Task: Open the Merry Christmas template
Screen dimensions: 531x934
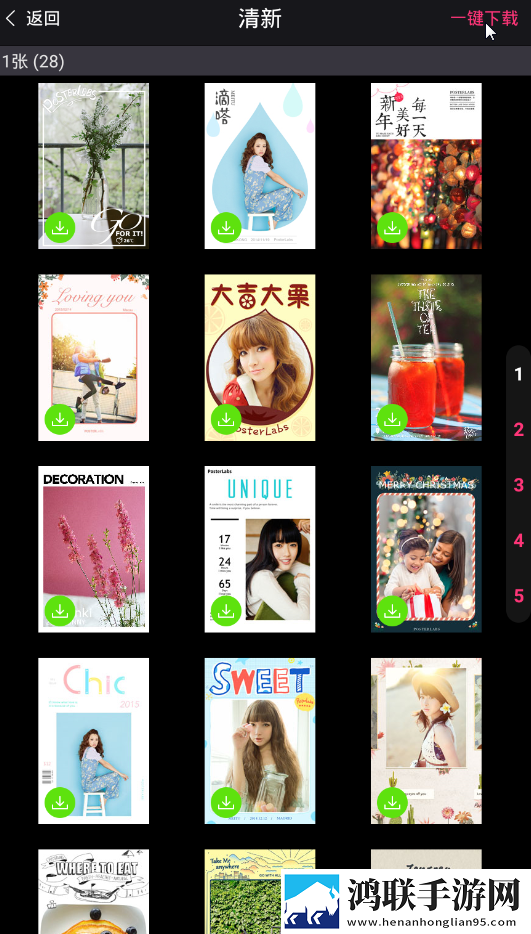Action: coord(426,549)
